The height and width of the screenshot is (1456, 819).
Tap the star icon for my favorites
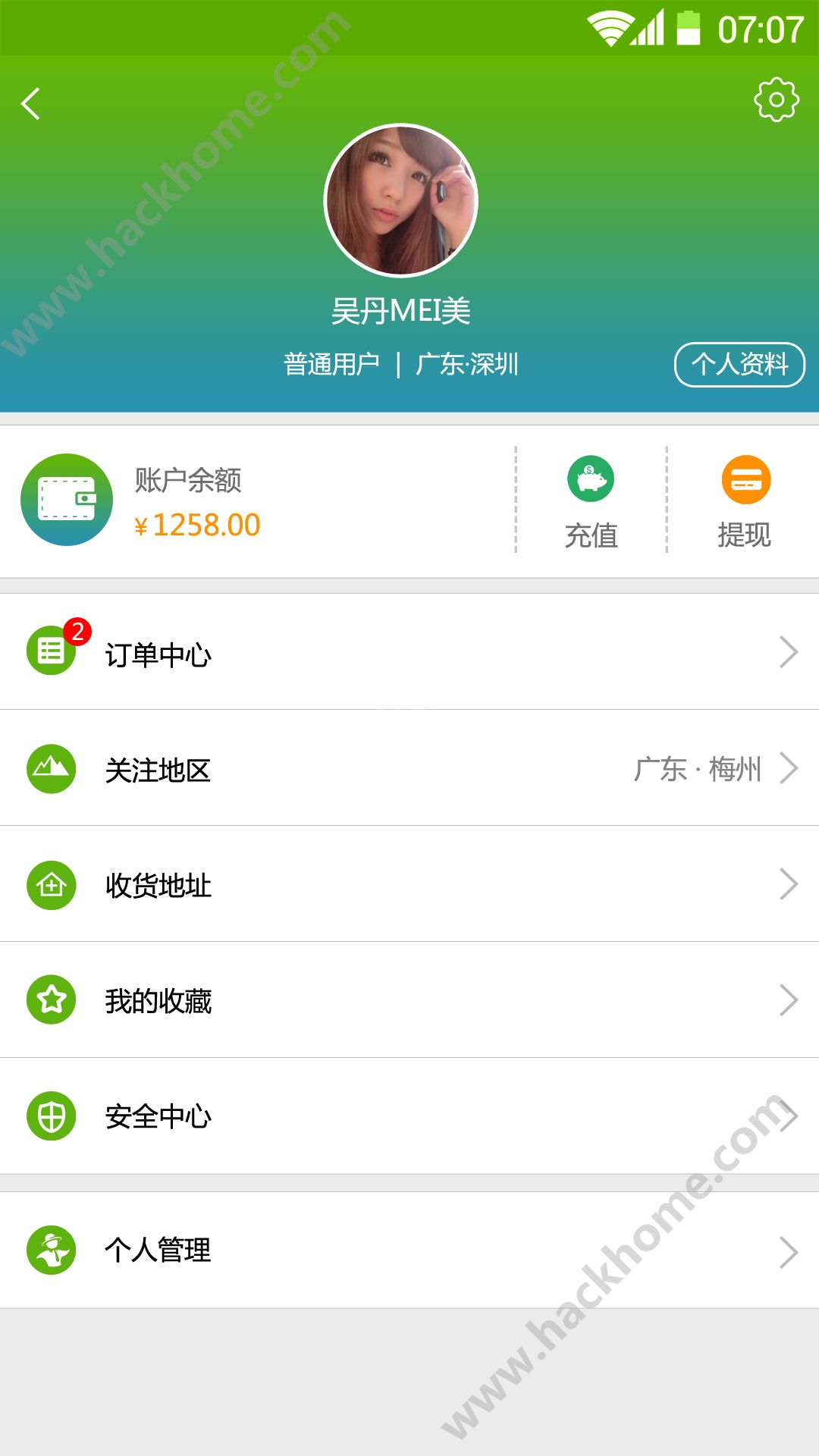50,1000
